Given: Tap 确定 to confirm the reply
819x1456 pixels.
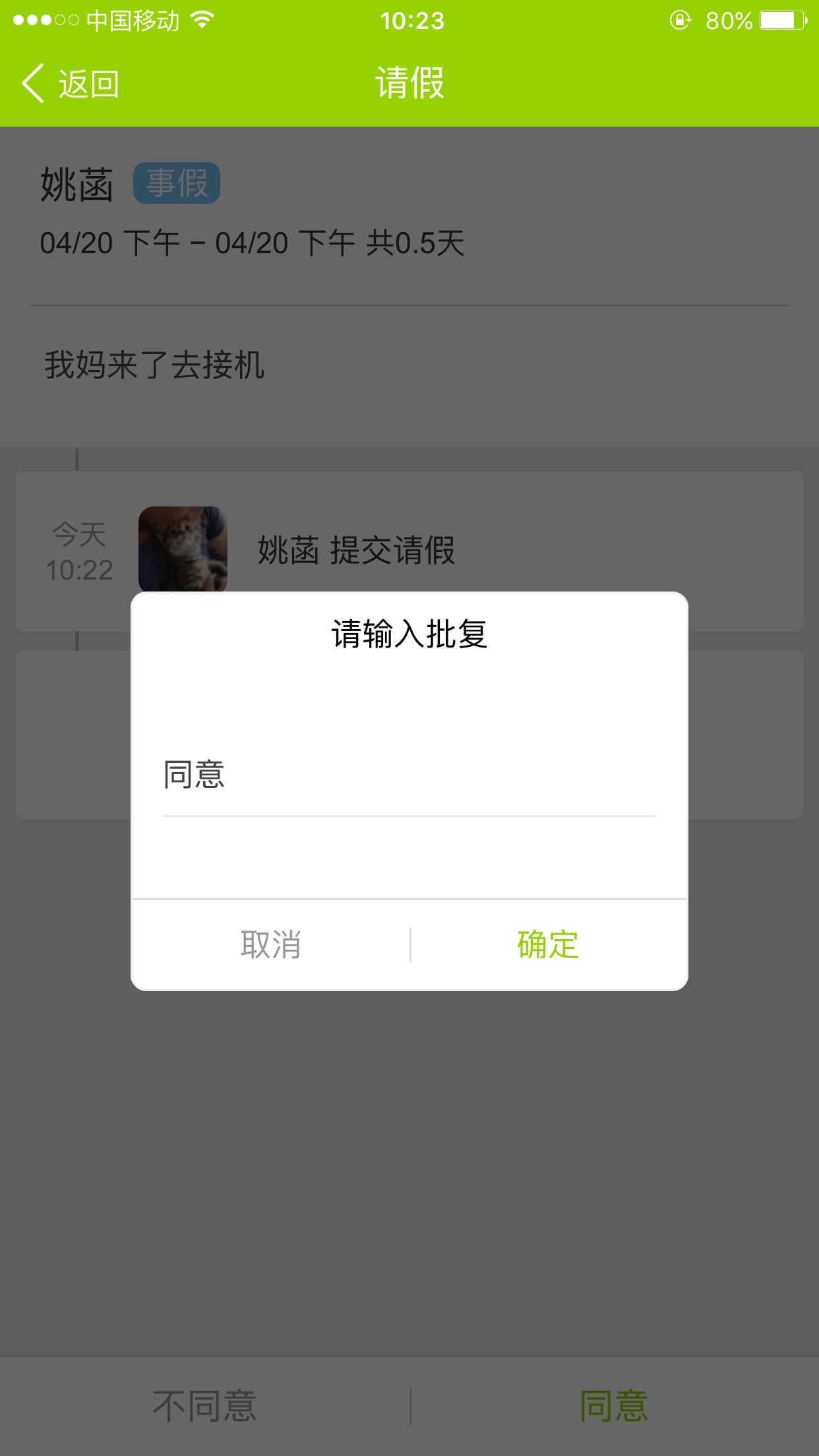Looking at the screenshot, I should click(548, 944).
